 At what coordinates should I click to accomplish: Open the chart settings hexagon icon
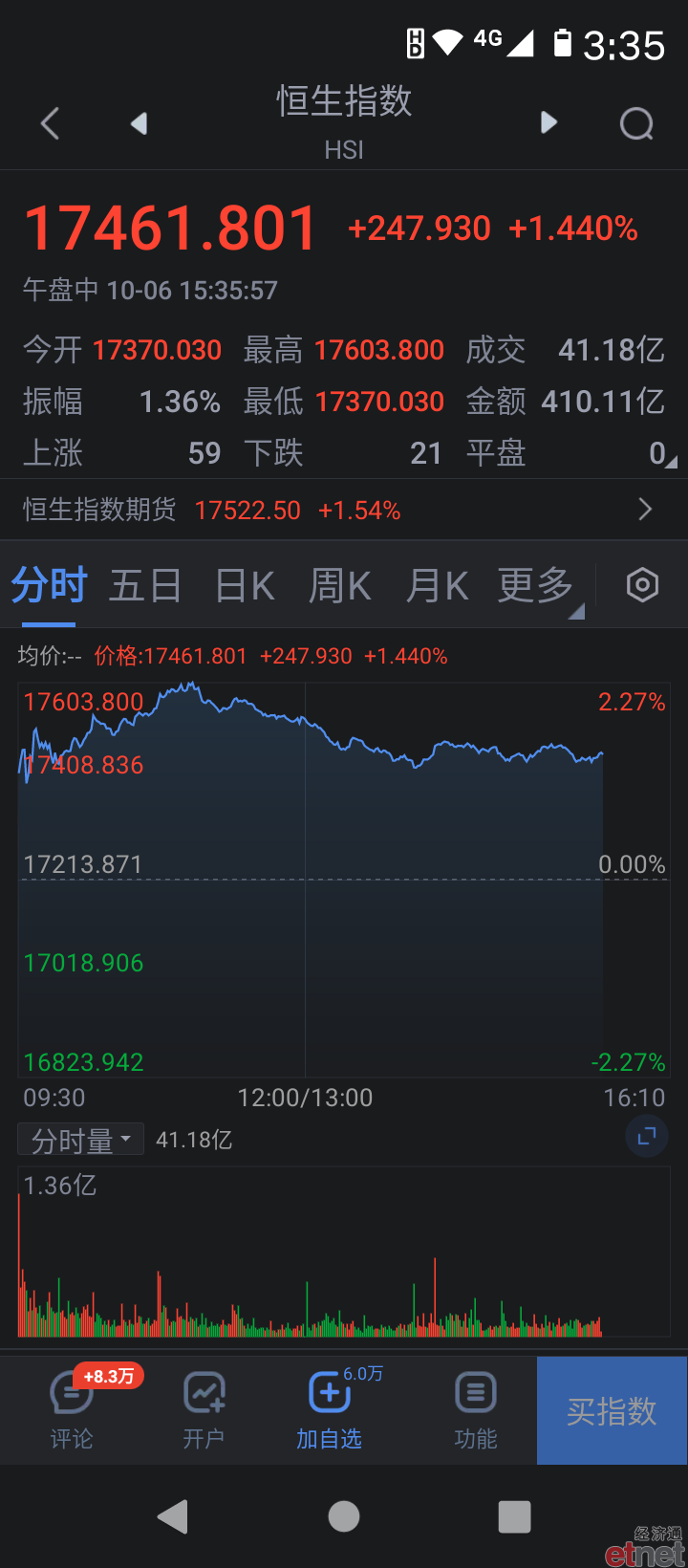(642, 584)
